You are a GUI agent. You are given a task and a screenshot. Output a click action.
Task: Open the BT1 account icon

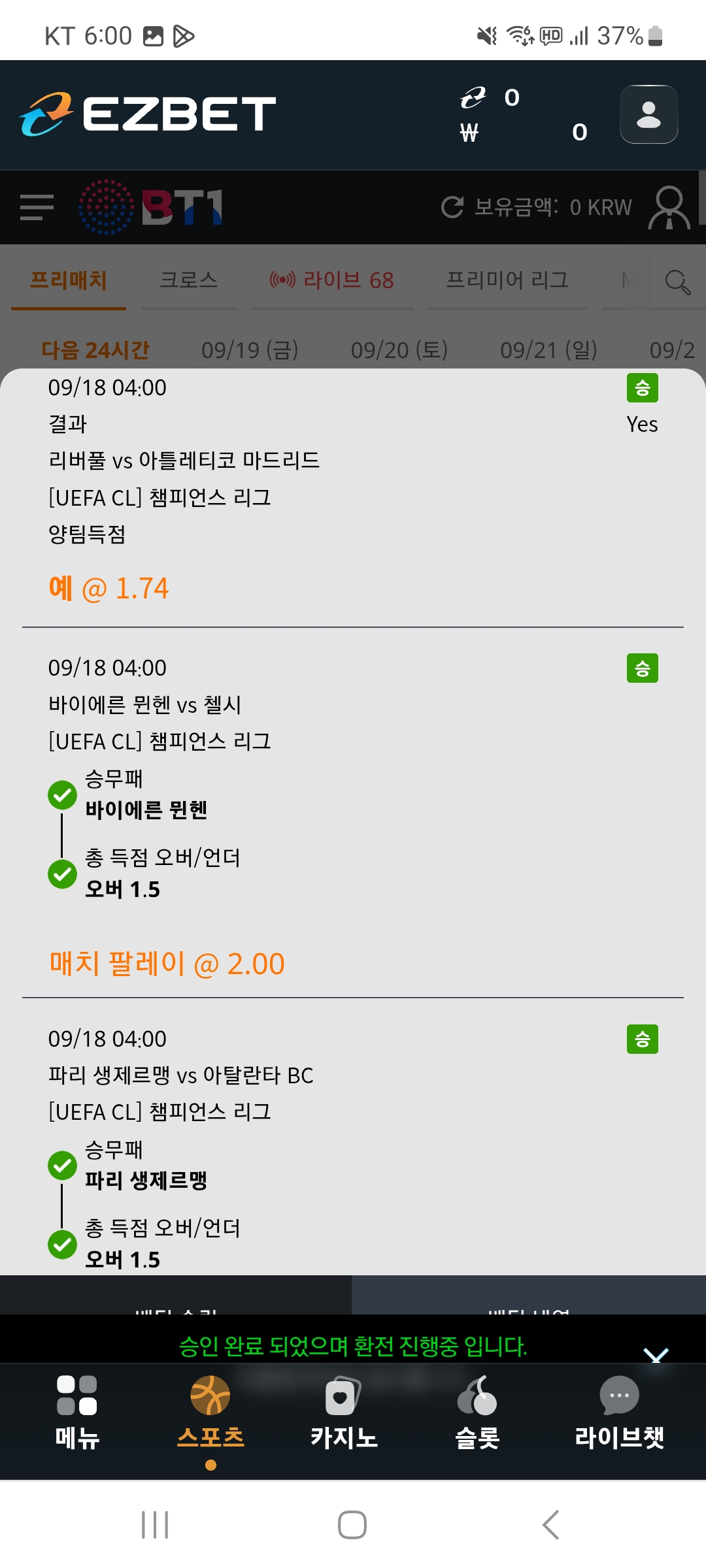click(x=669, y=208)
